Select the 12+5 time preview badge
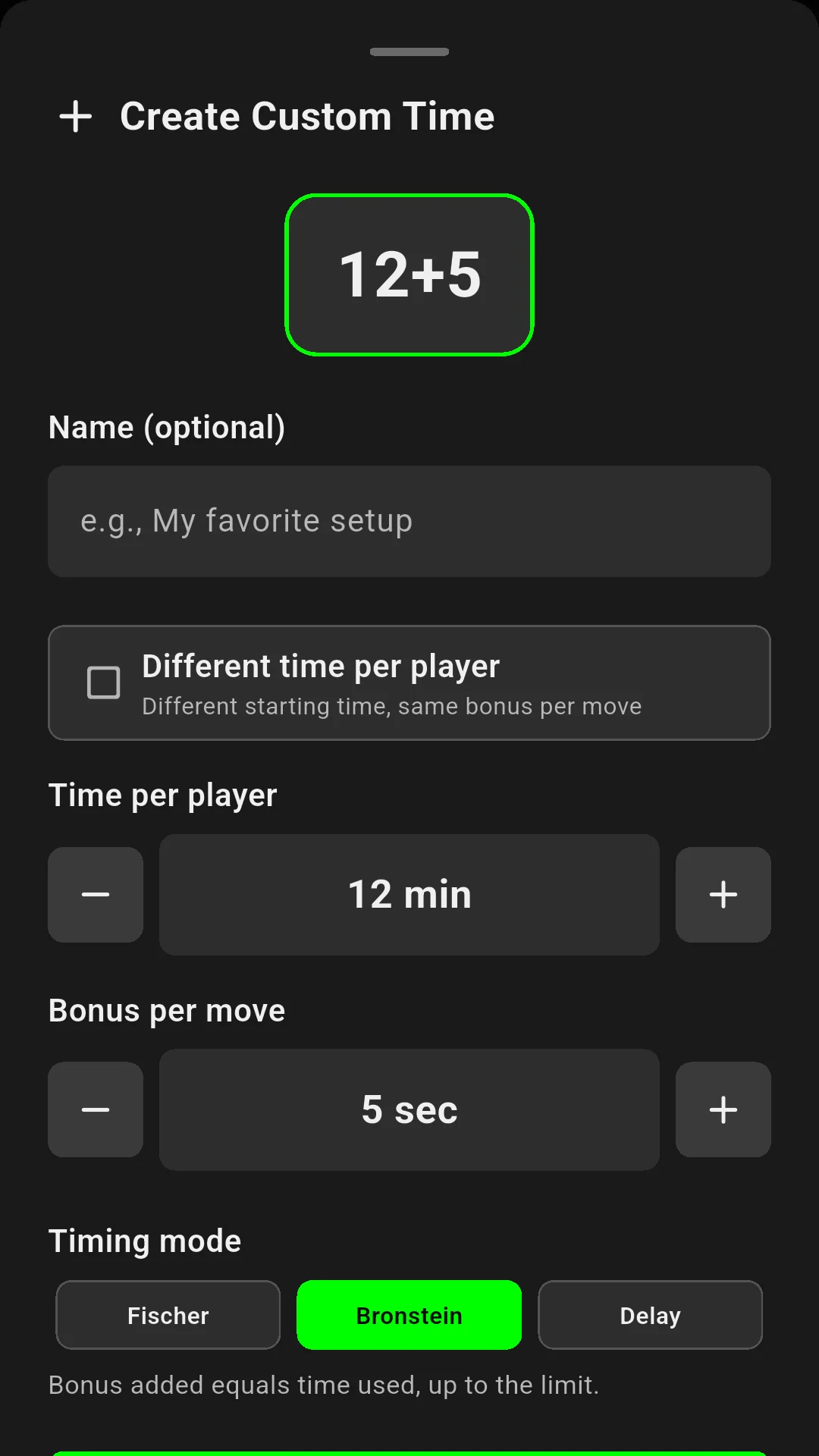Image resolution: width=819 pixels, height=1456 pixels. [x=409, y=275]
